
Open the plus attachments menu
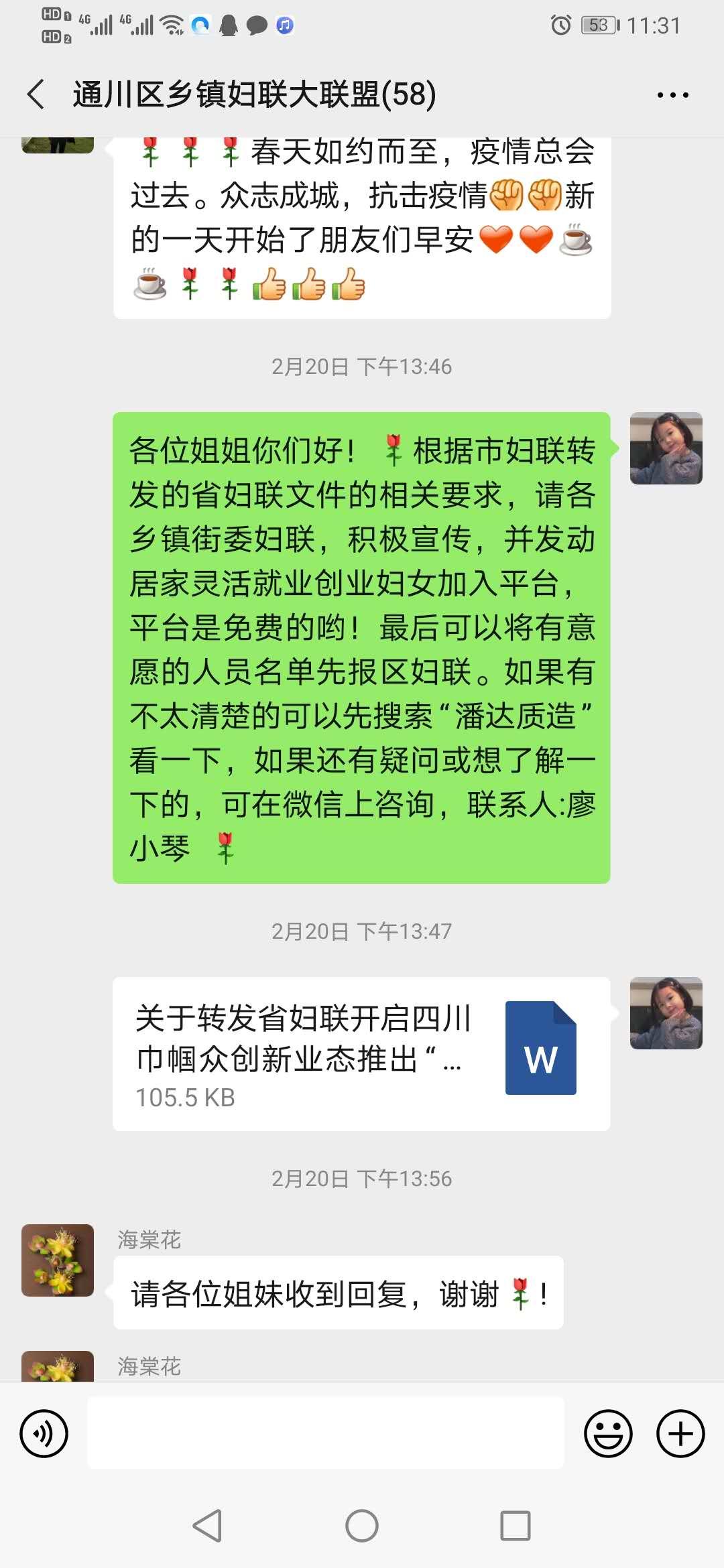(x=680, y=1433)
